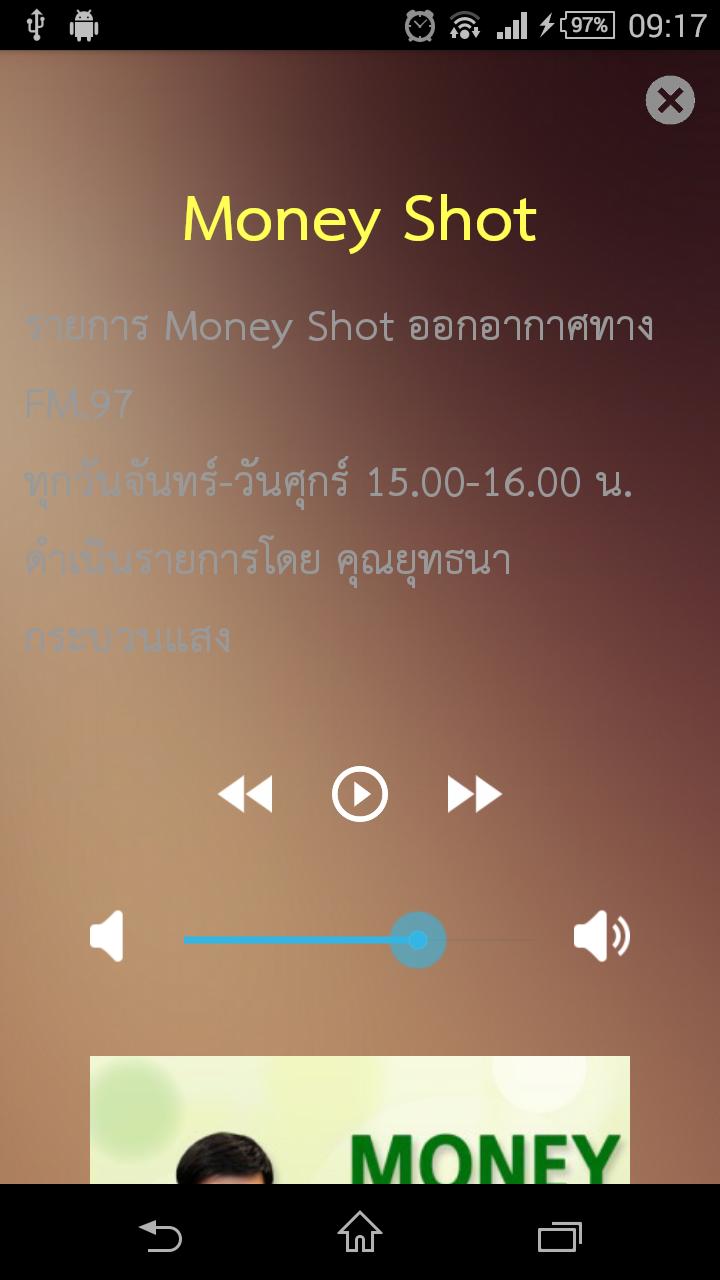Mute audio via the left speaker icon

pos(108,937)
